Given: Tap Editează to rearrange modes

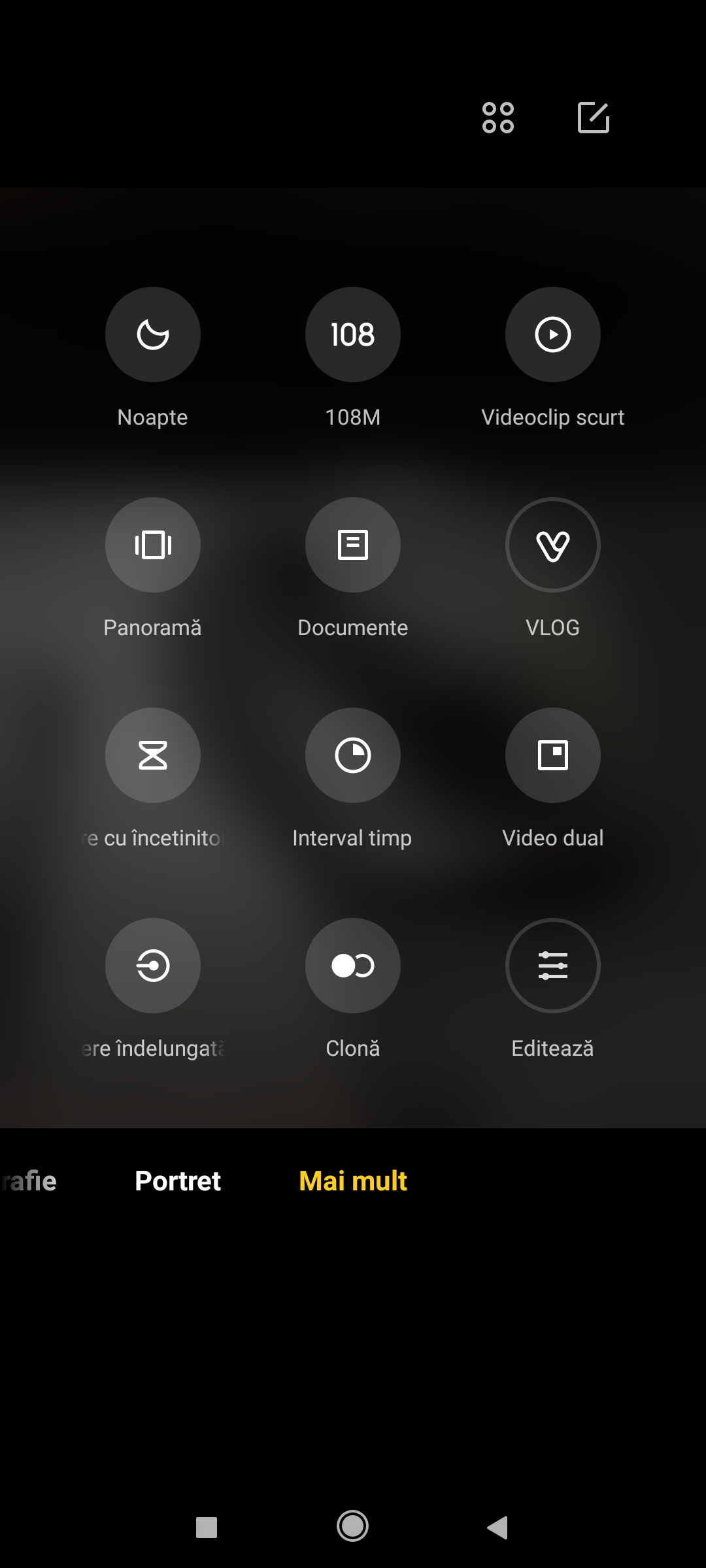Looking at the screenshot, I should (x=553, y=966).
